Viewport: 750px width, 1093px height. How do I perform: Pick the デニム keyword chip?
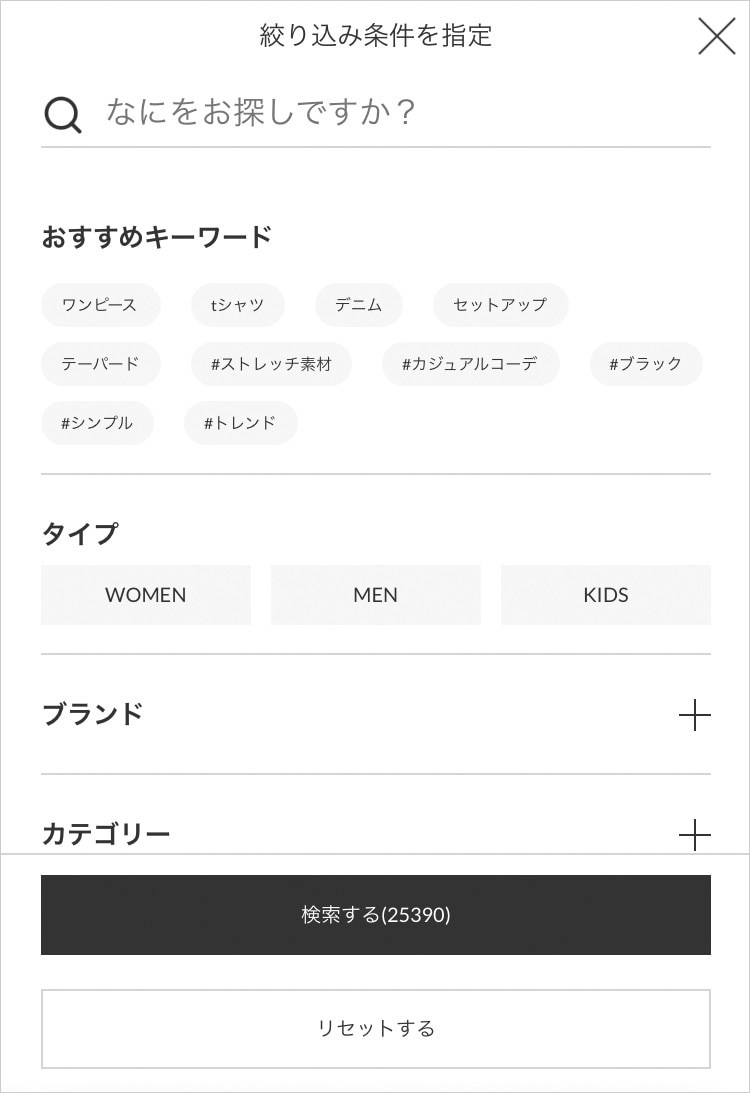(359, 305)
